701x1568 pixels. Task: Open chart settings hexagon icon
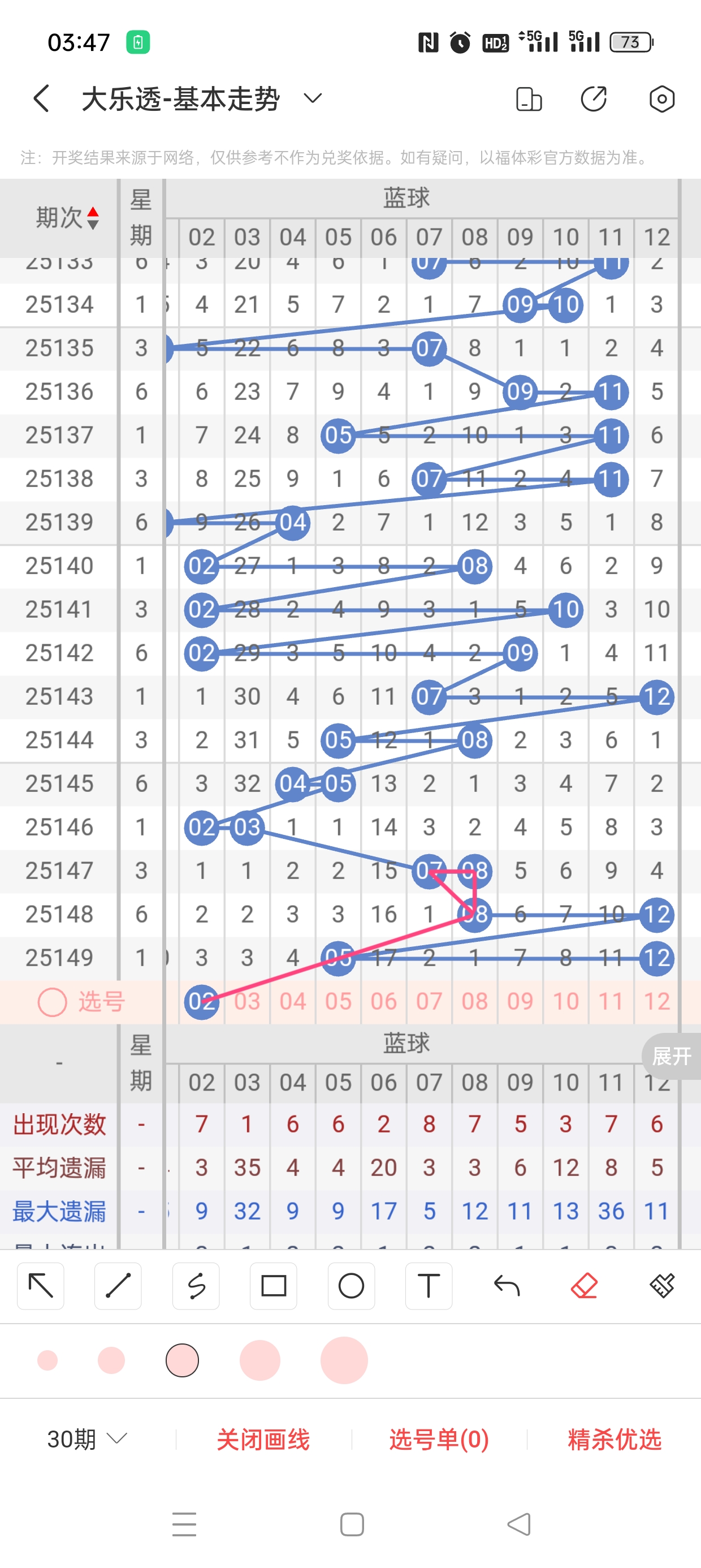(x=661, y=99)
